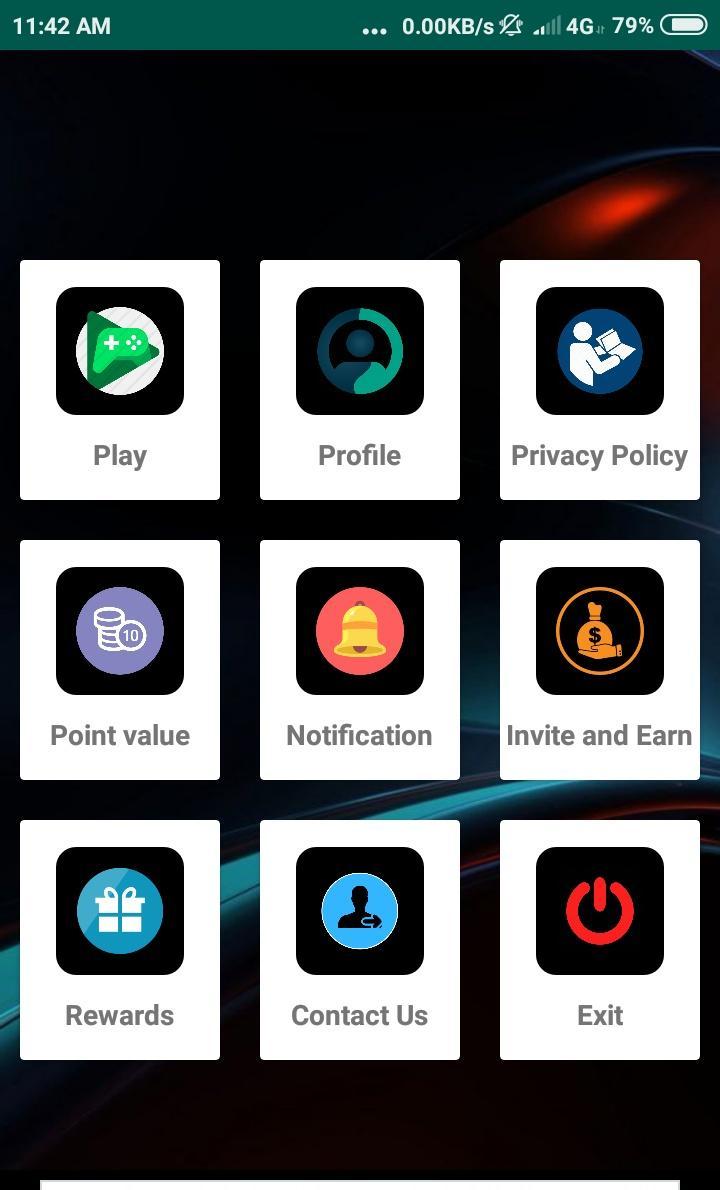Open the Play tile
The width and height of the screenshot is (720, 1190).
pos(120,380)
